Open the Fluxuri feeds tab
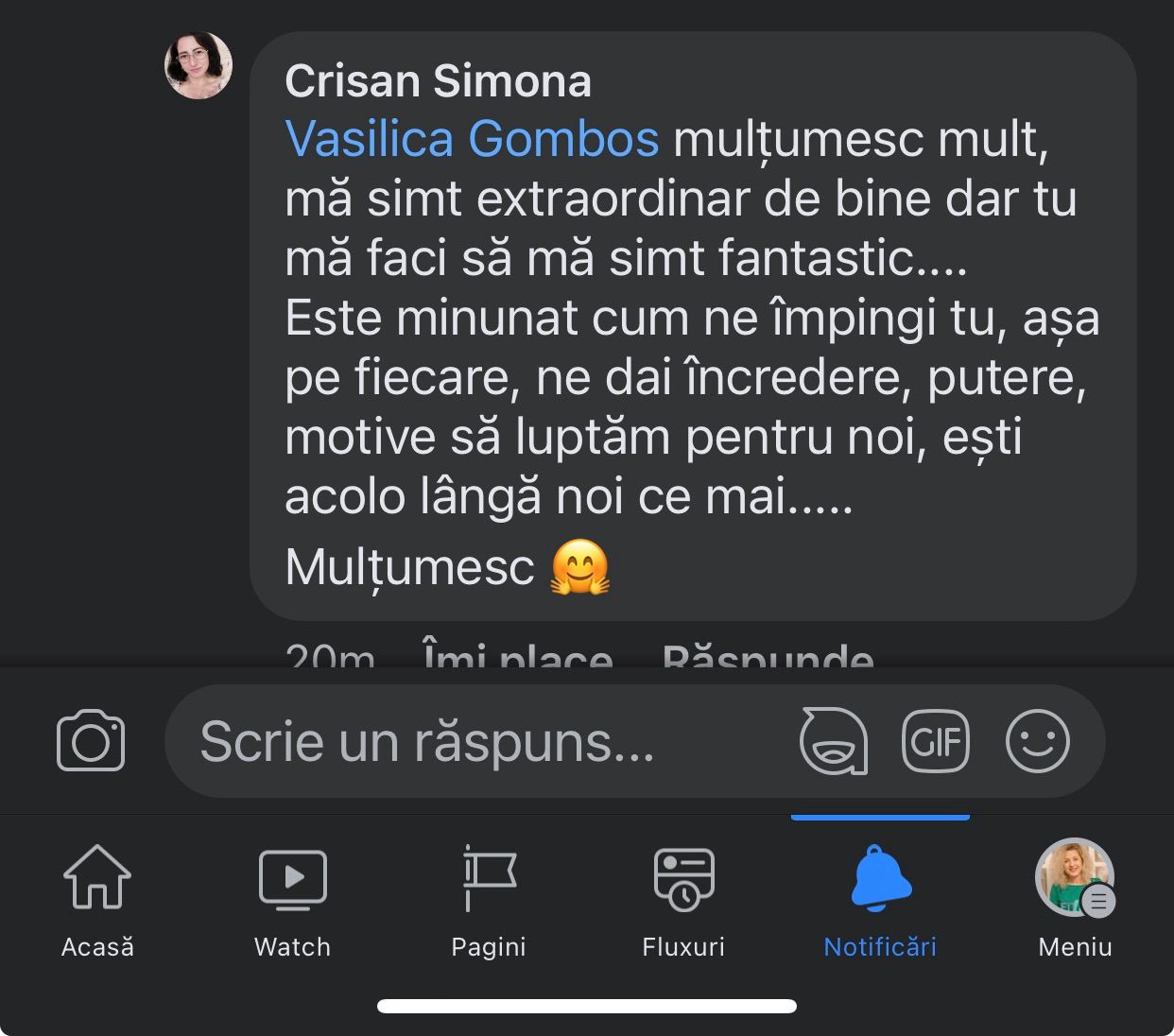This screenshot has width=1174, height=1036. (683, 898)
